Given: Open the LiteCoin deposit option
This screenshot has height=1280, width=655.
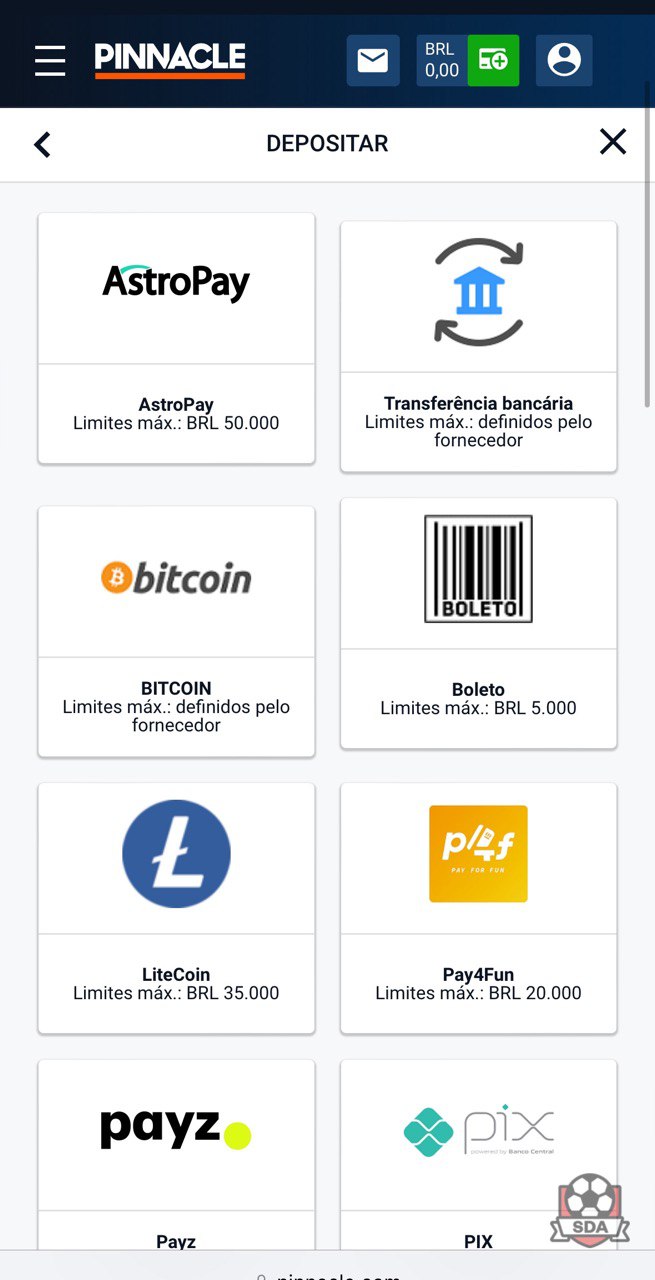Looking at the screenshot, I should click(176, 908).
